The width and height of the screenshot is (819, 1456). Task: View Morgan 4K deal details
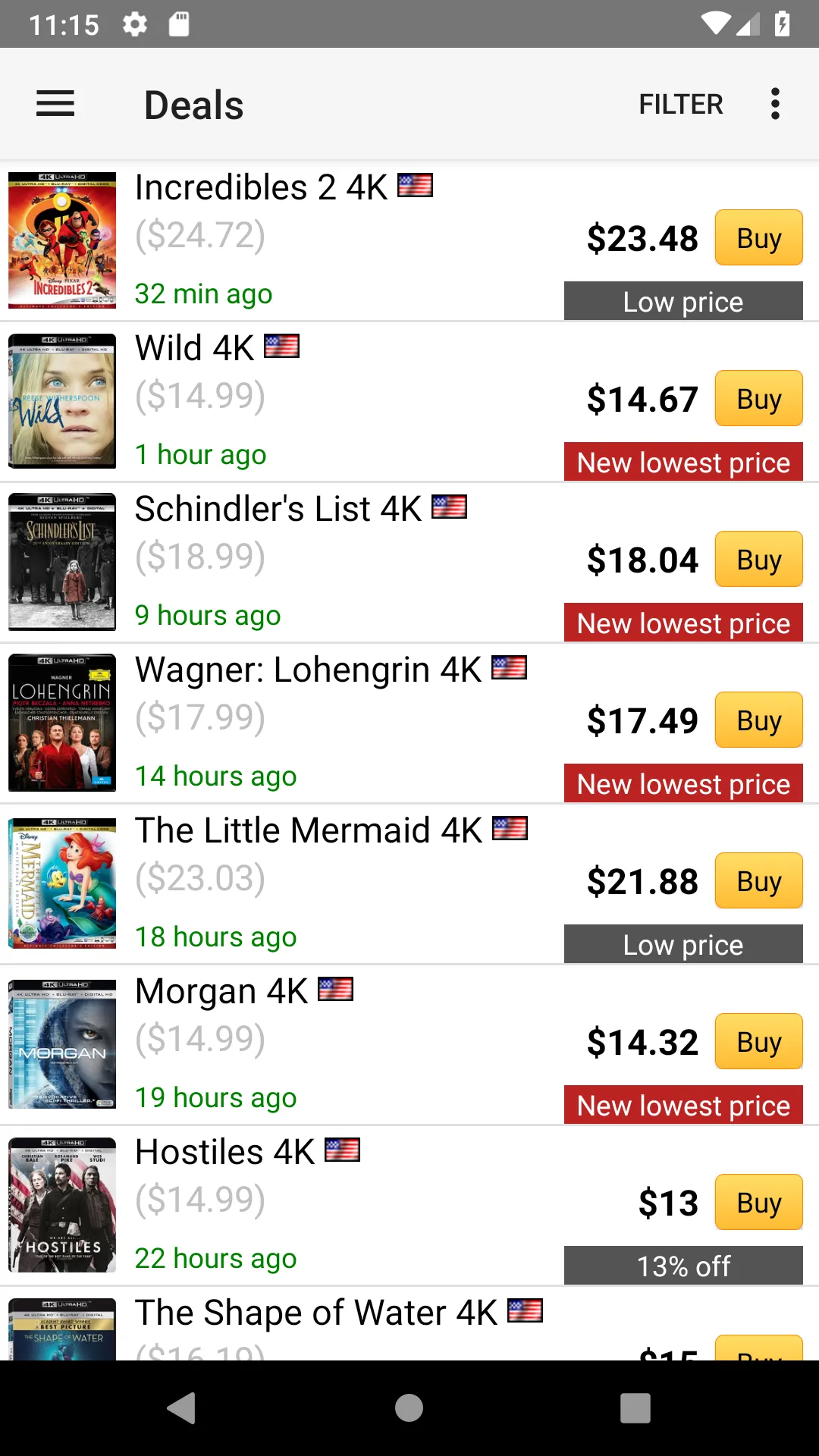(x=409, y=1044)
